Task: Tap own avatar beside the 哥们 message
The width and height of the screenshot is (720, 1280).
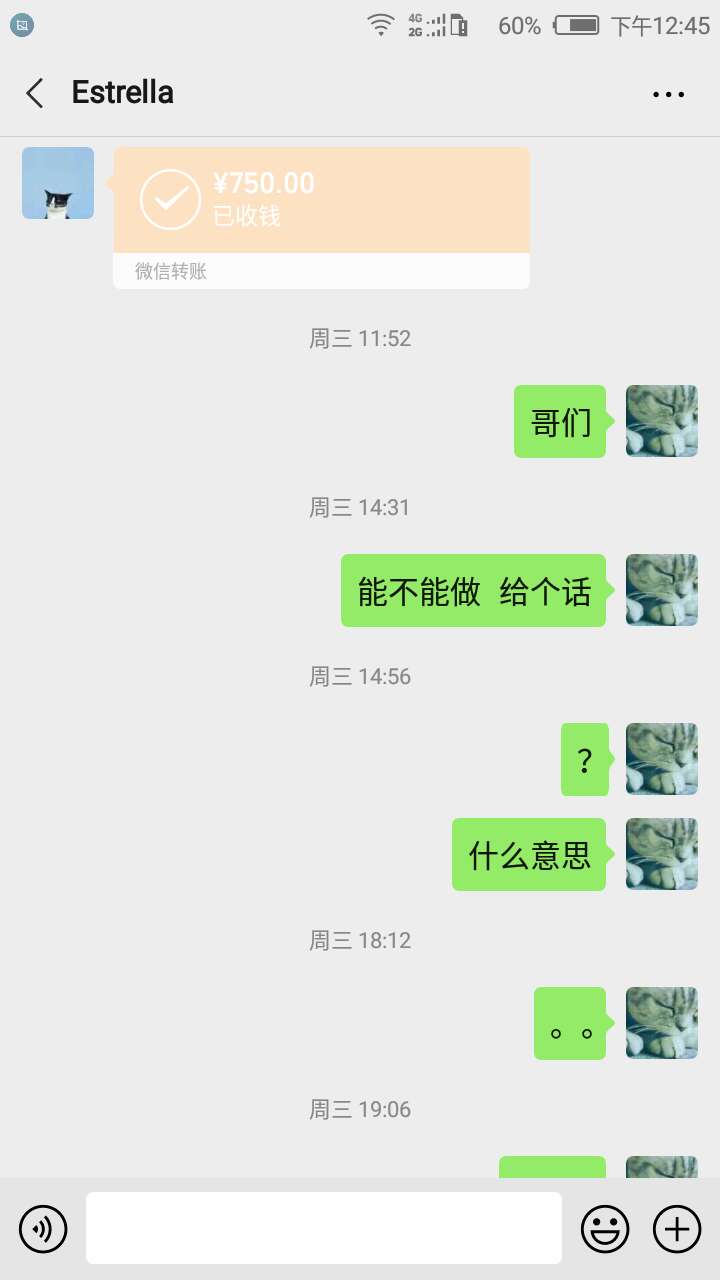Action: 661,421
